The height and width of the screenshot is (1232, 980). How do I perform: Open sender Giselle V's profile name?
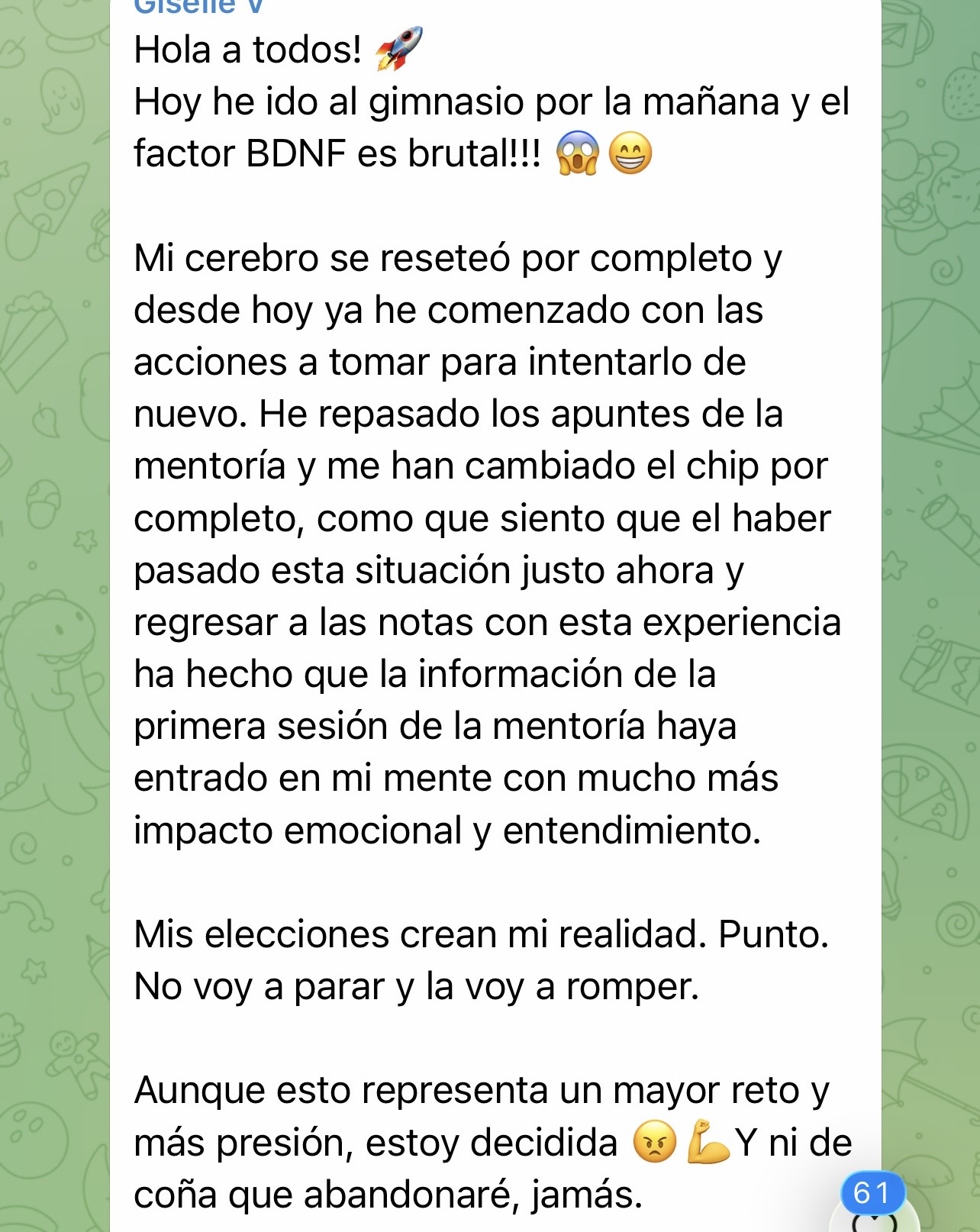pos(198,6)
